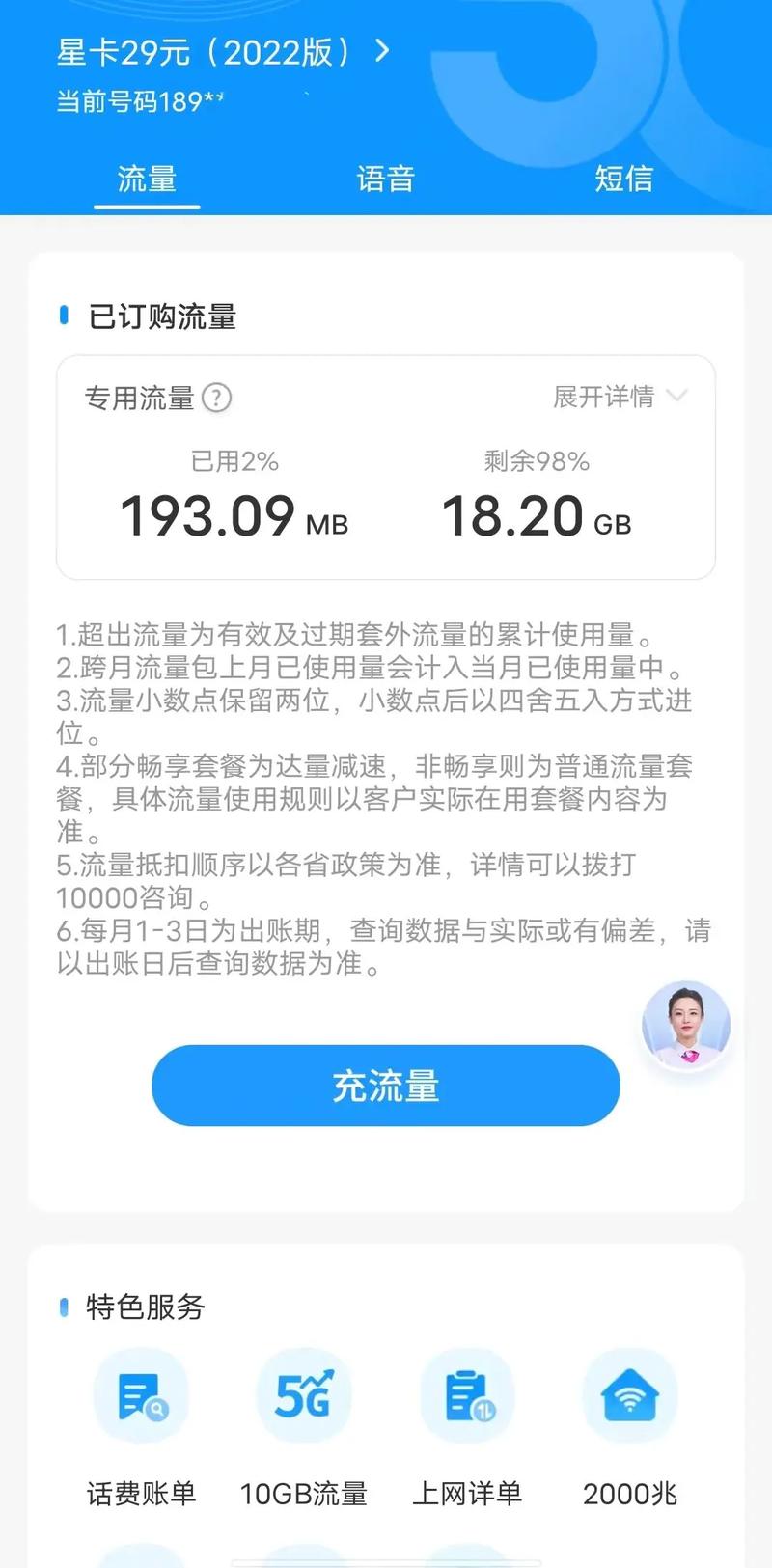Image resolution: width=772 pixels, height=1568 pixels.
Task: Switch to the 短信 tab
Action: 623,179
